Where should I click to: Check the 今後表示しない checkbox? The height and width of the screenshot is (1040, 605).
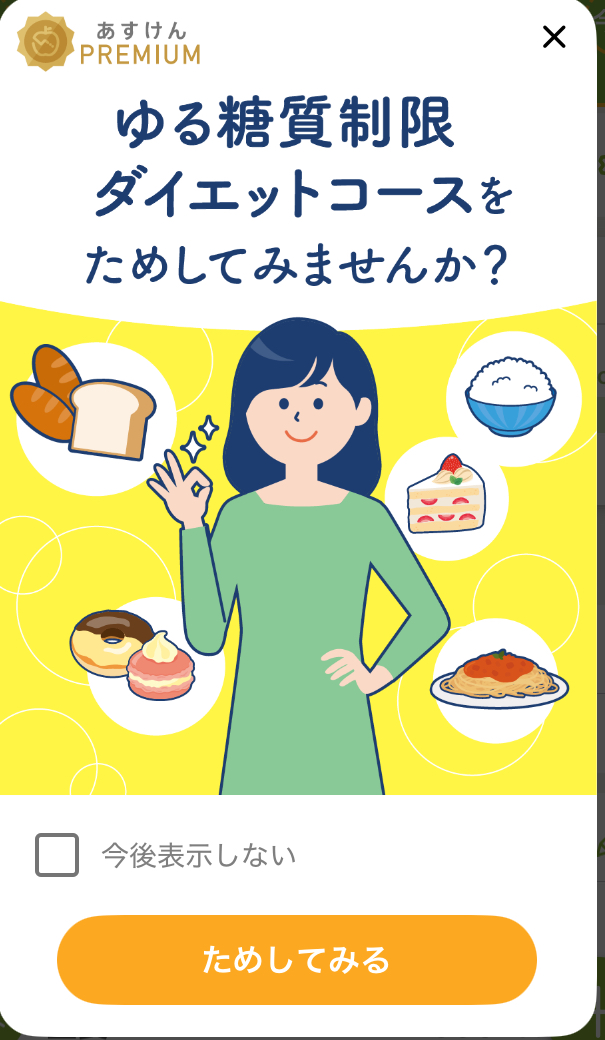57,855
